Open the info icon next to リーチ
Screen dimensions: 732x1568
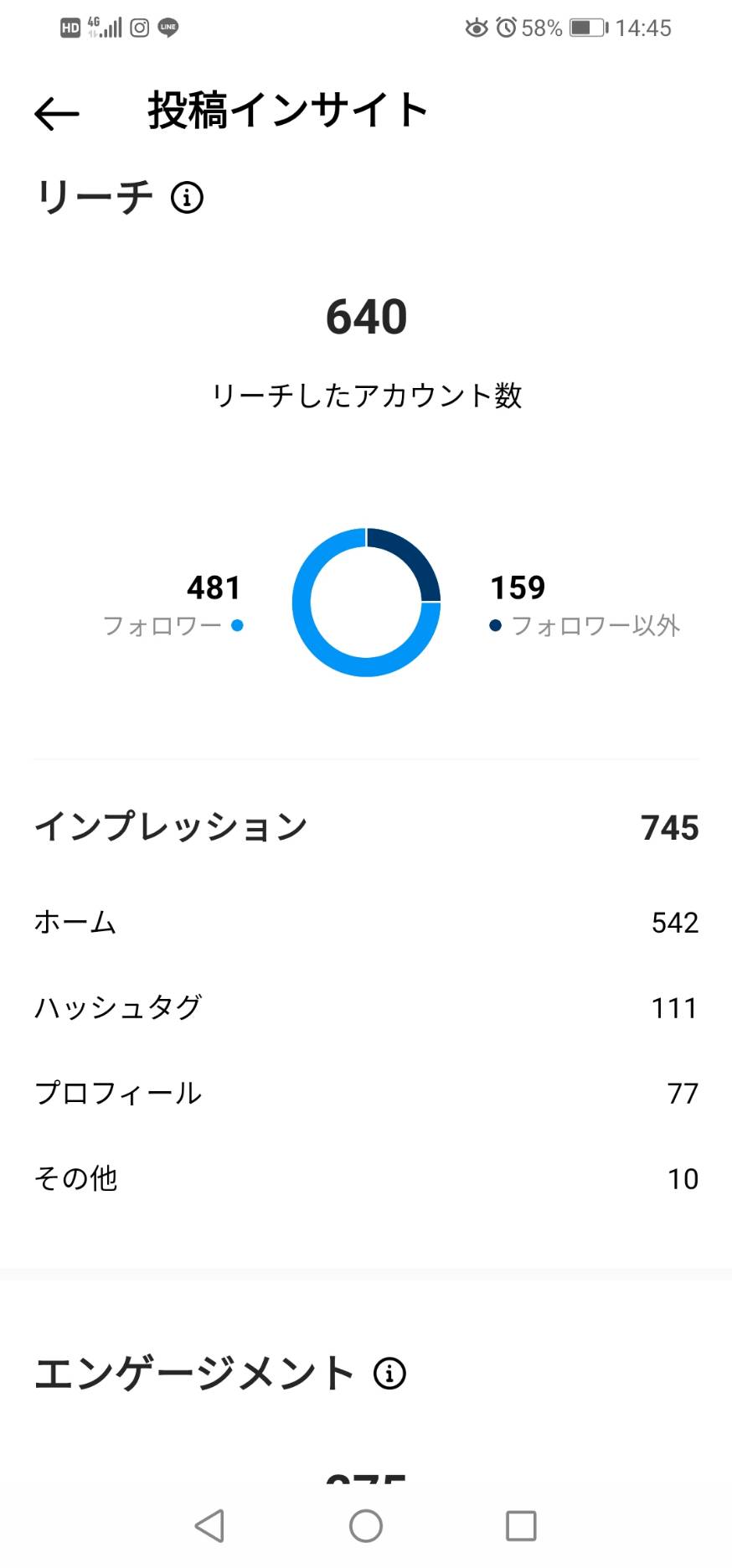(x=187, y=198)
